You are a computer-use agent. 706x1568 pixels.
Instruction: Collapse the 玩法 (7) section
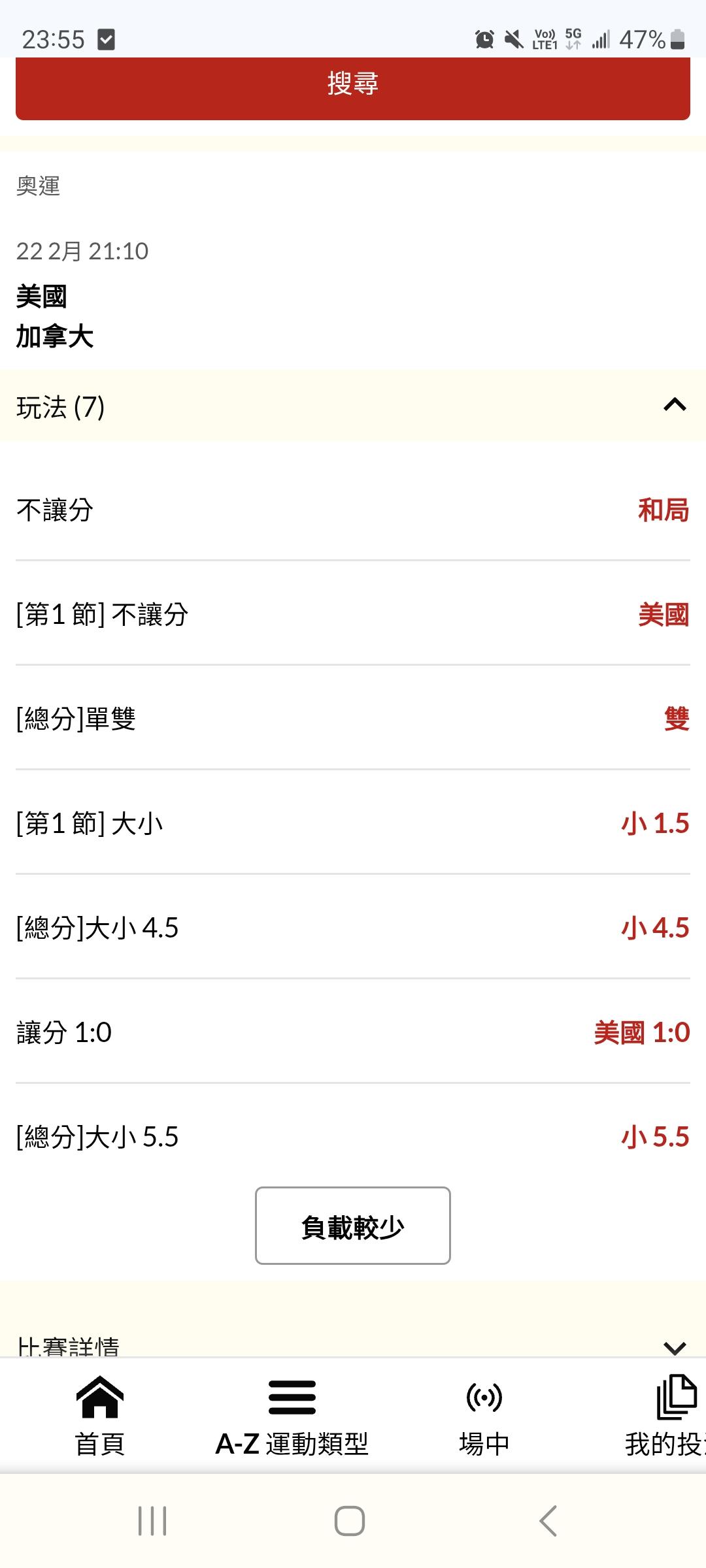(x=674, y=406)
